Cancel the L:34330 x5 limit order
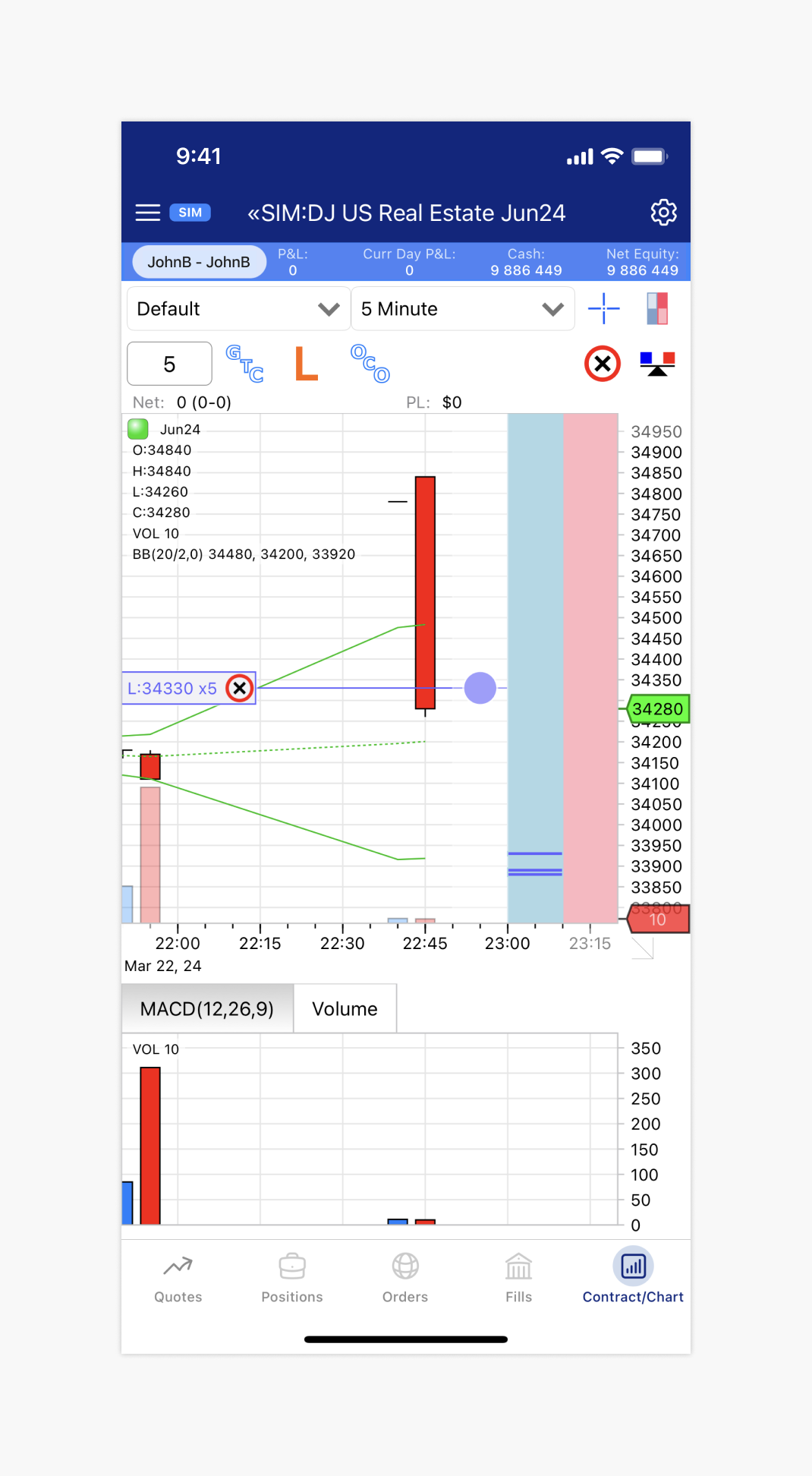 click(240, 688)
